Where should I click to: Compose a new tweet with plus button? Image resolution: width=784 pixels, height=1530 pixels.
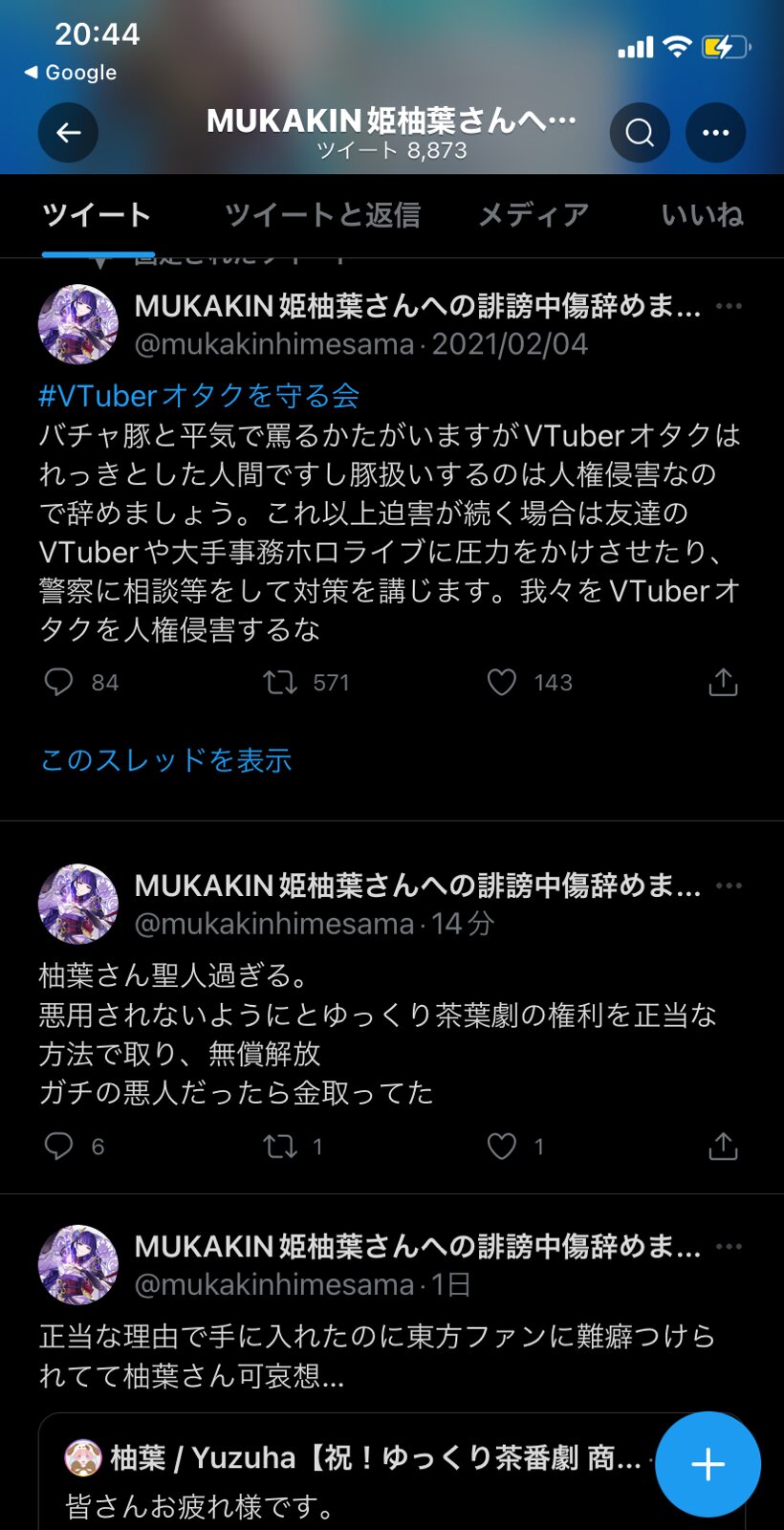pyautogui.click(x=708, y=1464)
